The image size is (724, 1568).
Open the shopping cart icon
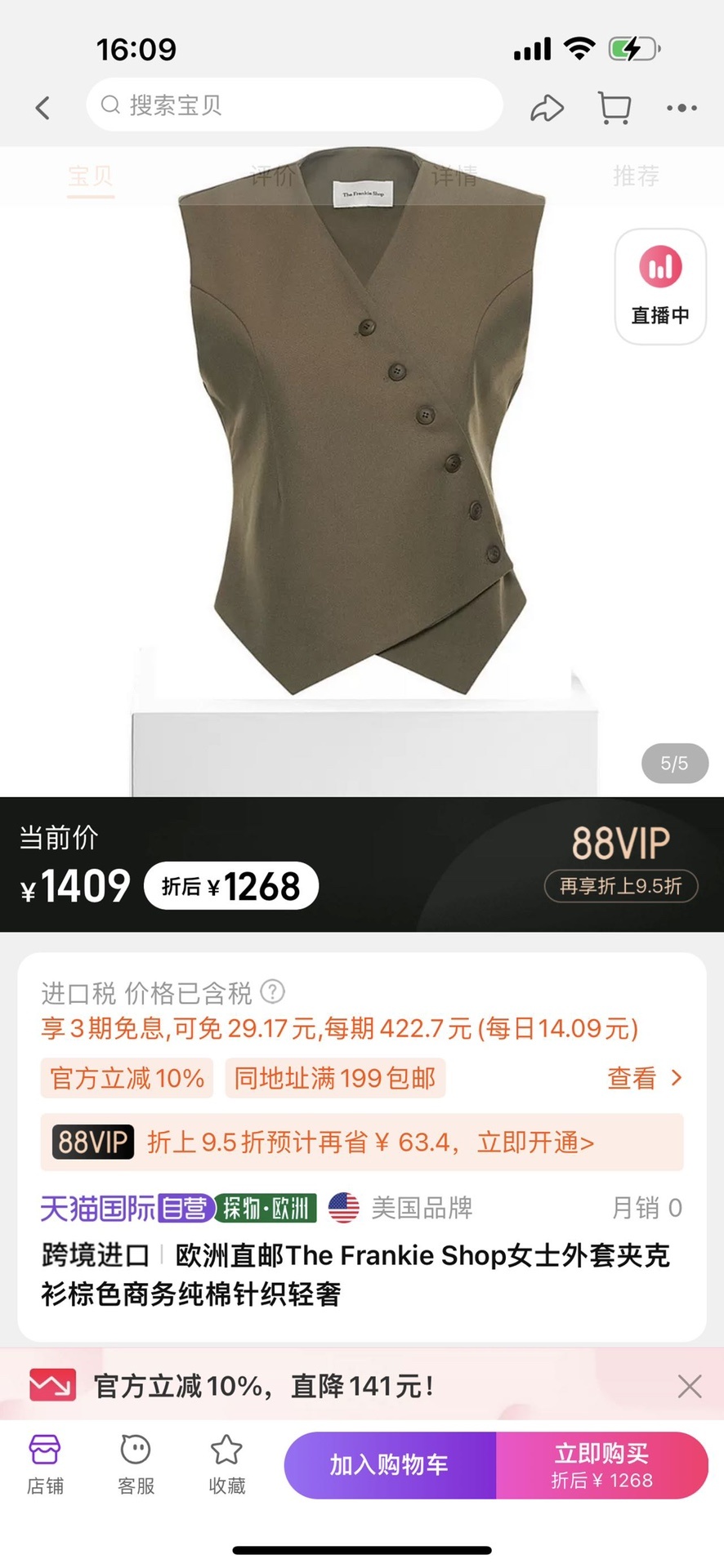click(615, 108)
